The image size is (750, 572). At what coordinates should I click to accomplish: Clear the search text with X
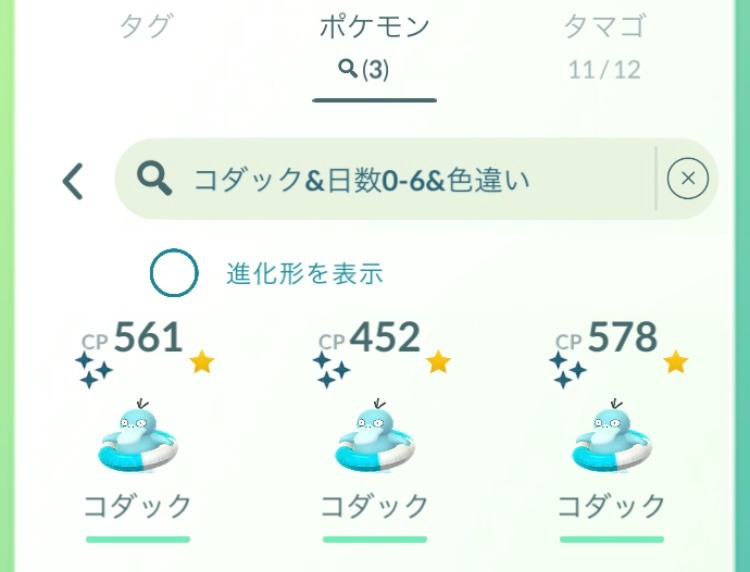coord(687,180)
